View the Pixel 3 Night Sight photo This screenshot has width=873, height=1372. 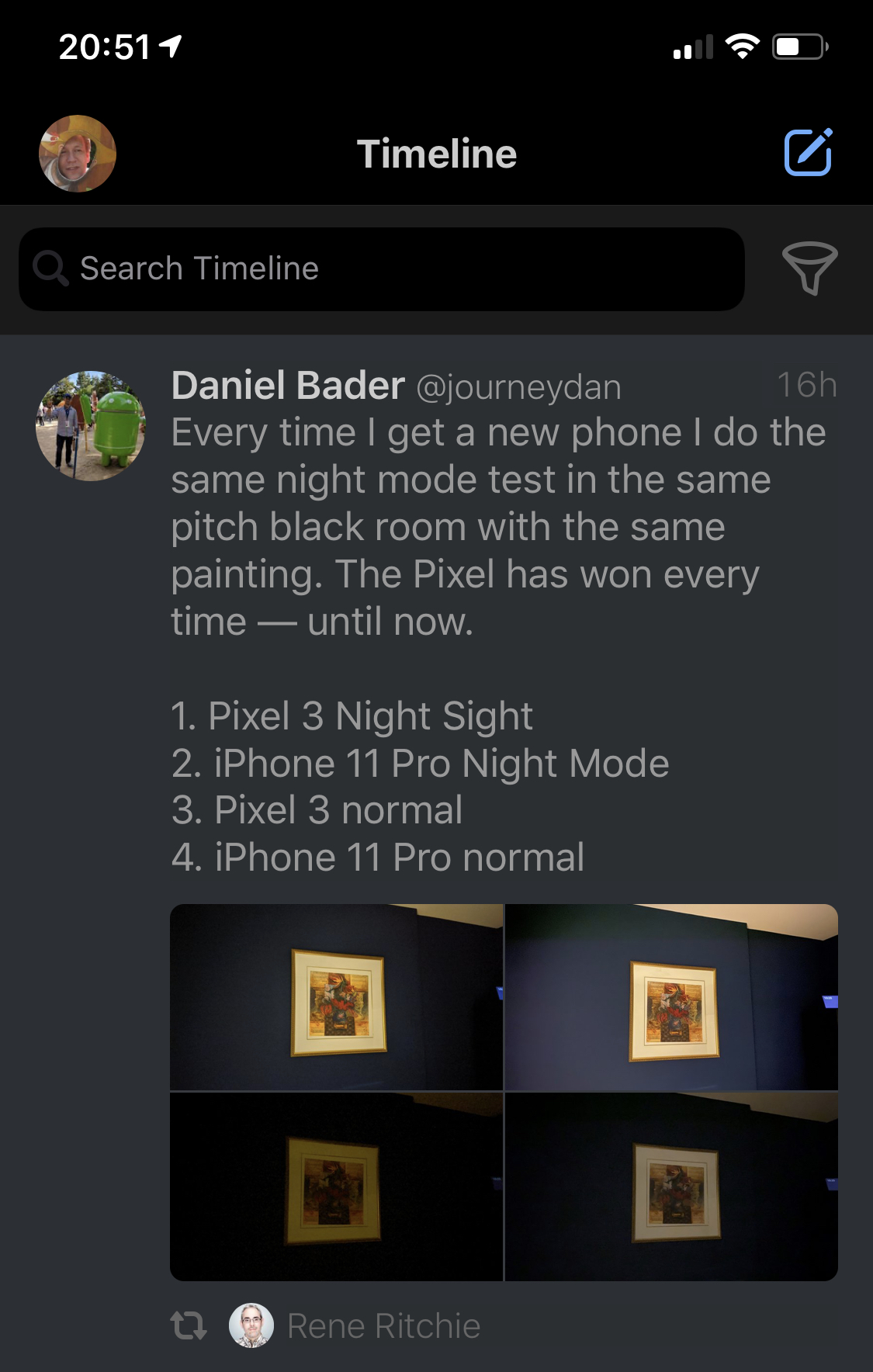click(x=337, y=997)
